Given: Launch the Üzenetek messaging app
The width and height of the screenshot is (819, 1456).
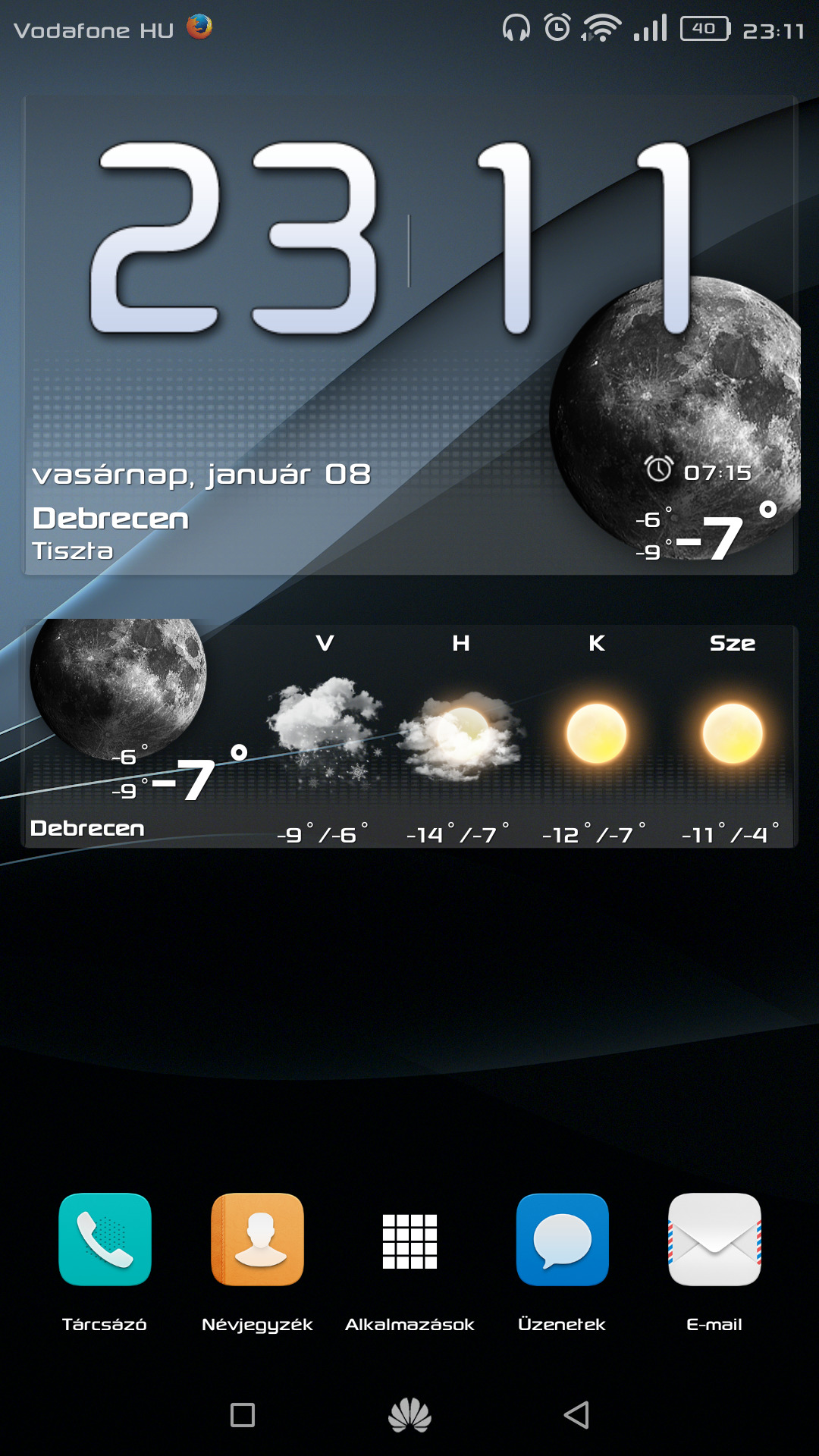Looking at the screenshot, I should (562, 1239).
